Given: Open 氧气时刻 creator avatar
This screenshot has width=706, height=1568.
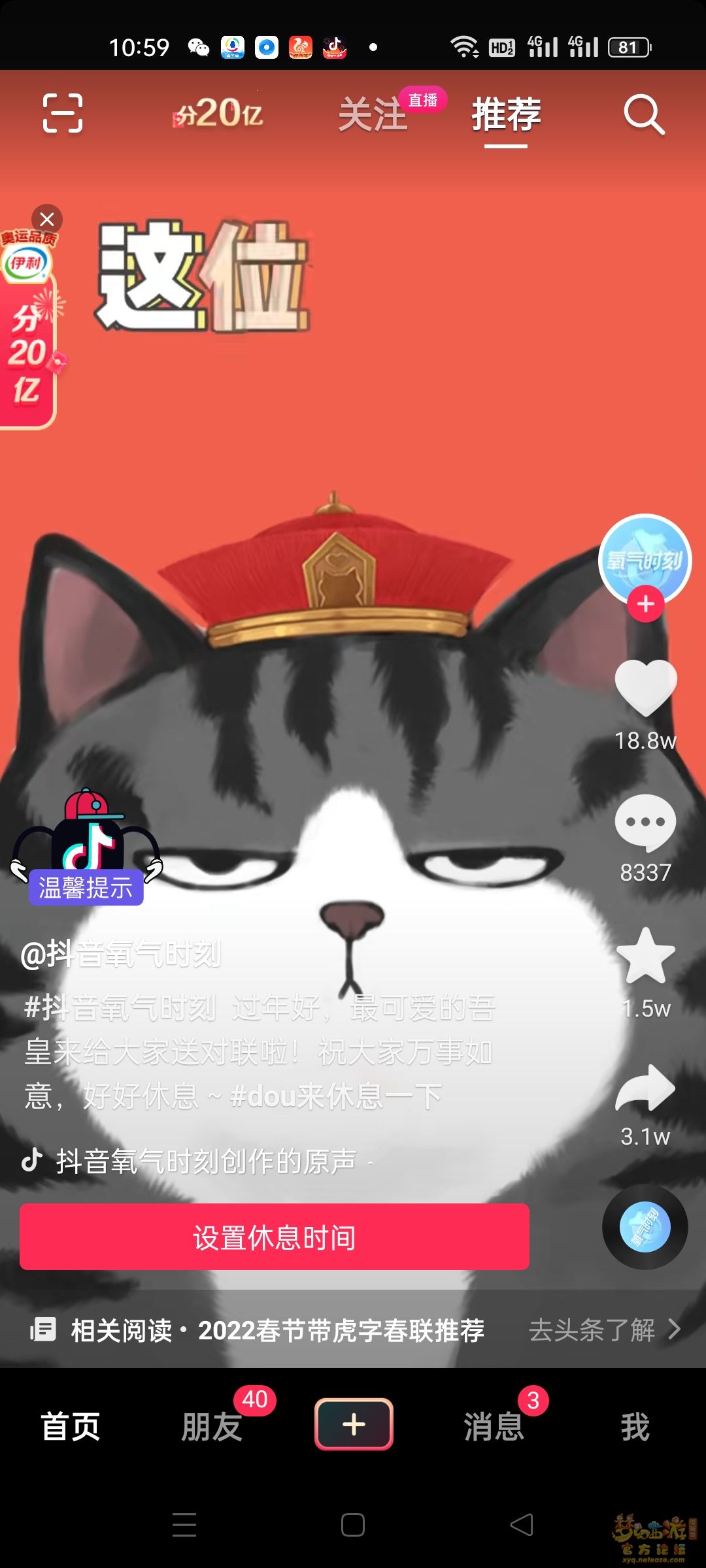Looking at the screenshot, I should [x=645, y=559].
